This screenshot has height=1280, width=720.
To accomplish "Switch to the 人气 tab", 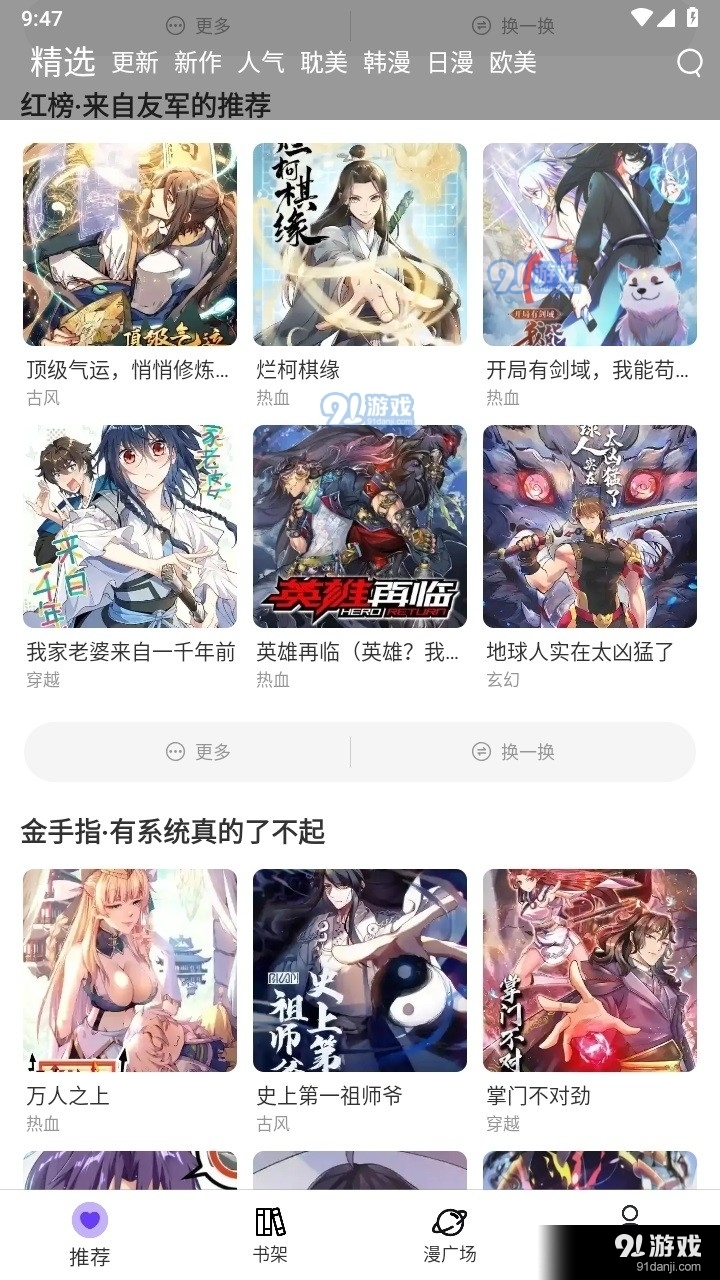I will point(262,63).
